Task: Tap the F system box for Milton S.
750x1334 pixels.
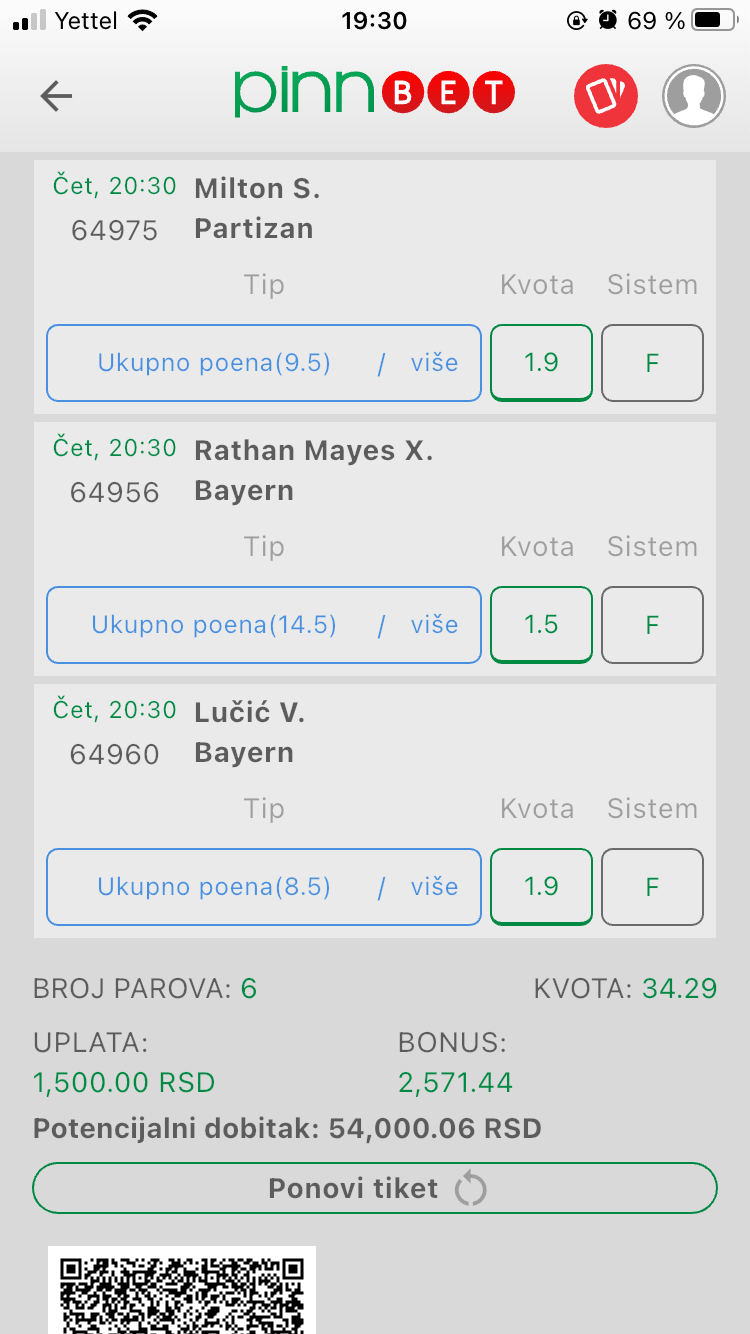Action: point(652,363)
